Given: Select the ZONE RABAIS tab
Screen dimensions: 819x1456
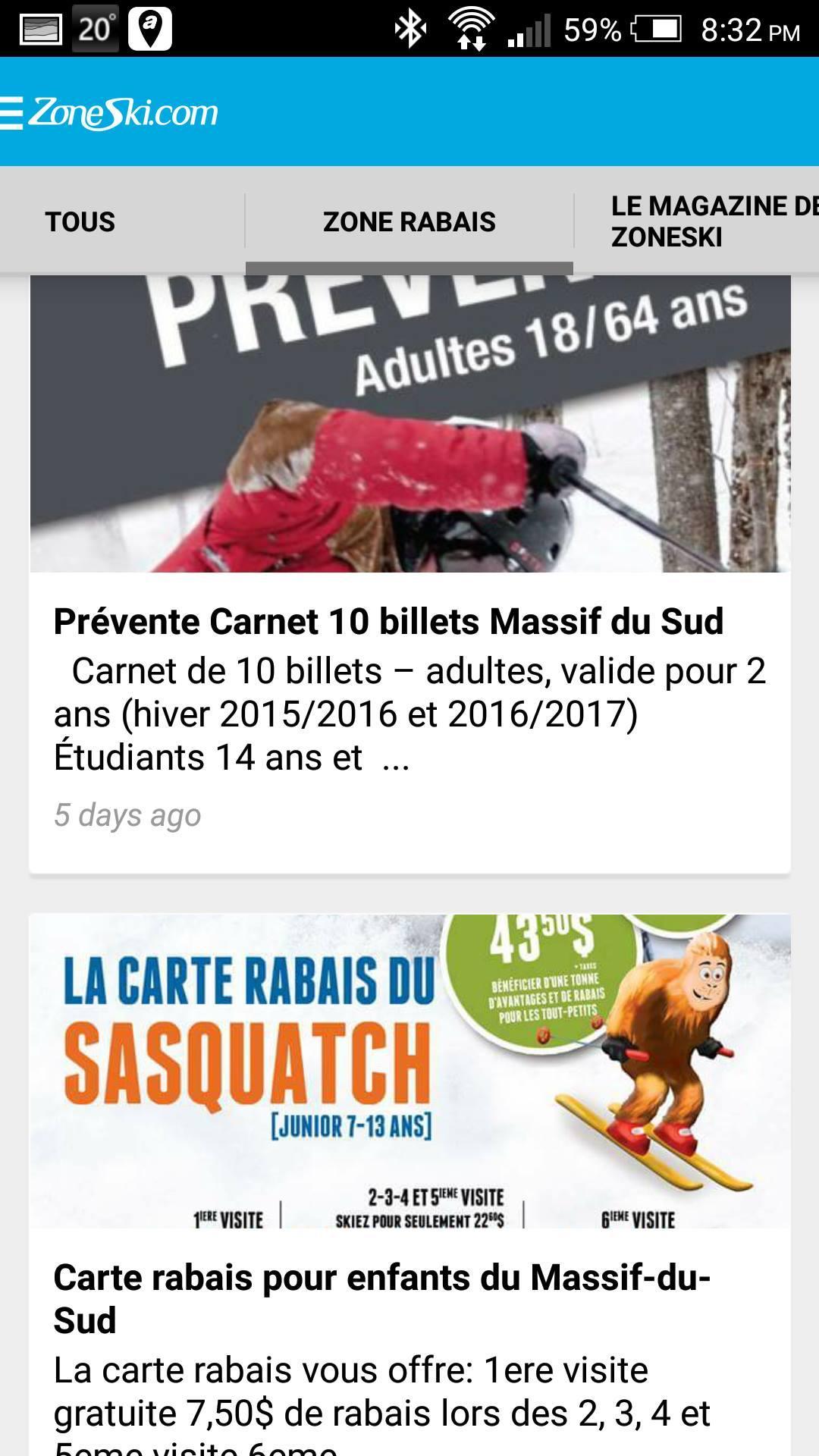Looking at the screenshot, I should pyautogui.click(x=409, y=222).
